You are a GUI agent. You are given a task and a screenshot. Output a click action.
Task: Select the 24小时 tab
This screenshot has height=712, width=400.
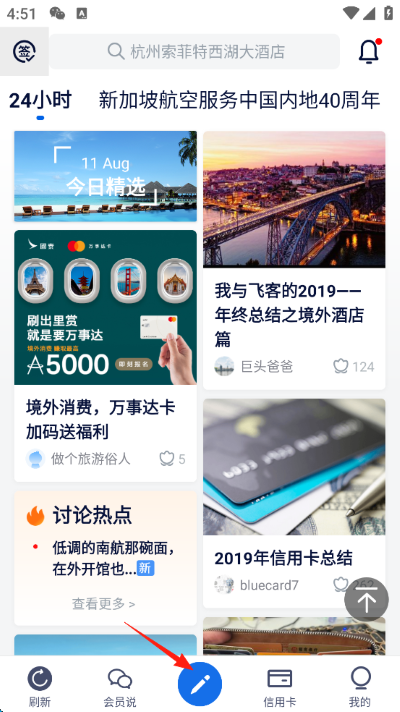(x=40, y=100)
